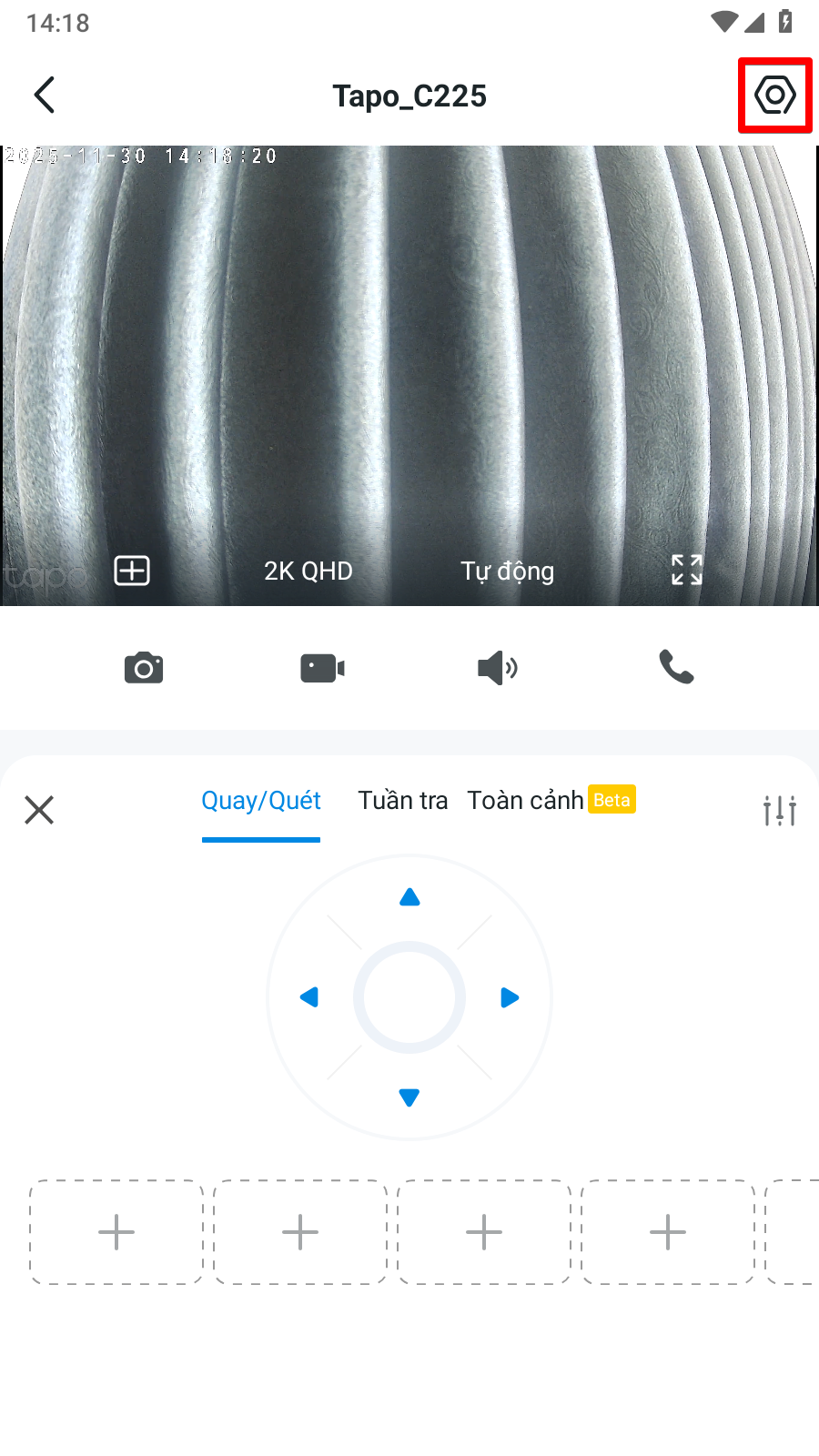Pan camera left with arrow

pyautogui.click(x=309, y=997)
